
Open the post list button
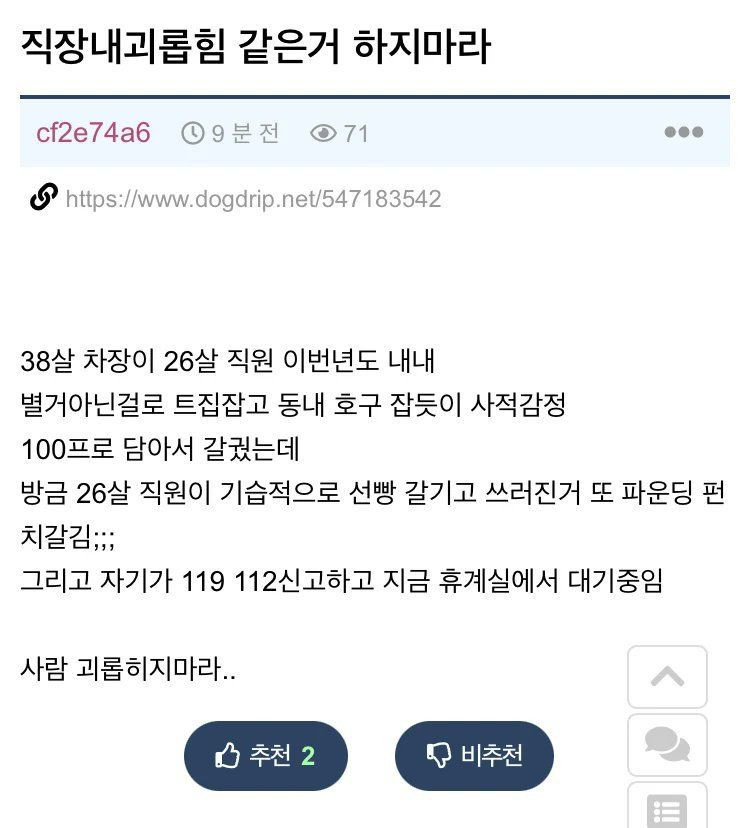click(x=667, y=808)
